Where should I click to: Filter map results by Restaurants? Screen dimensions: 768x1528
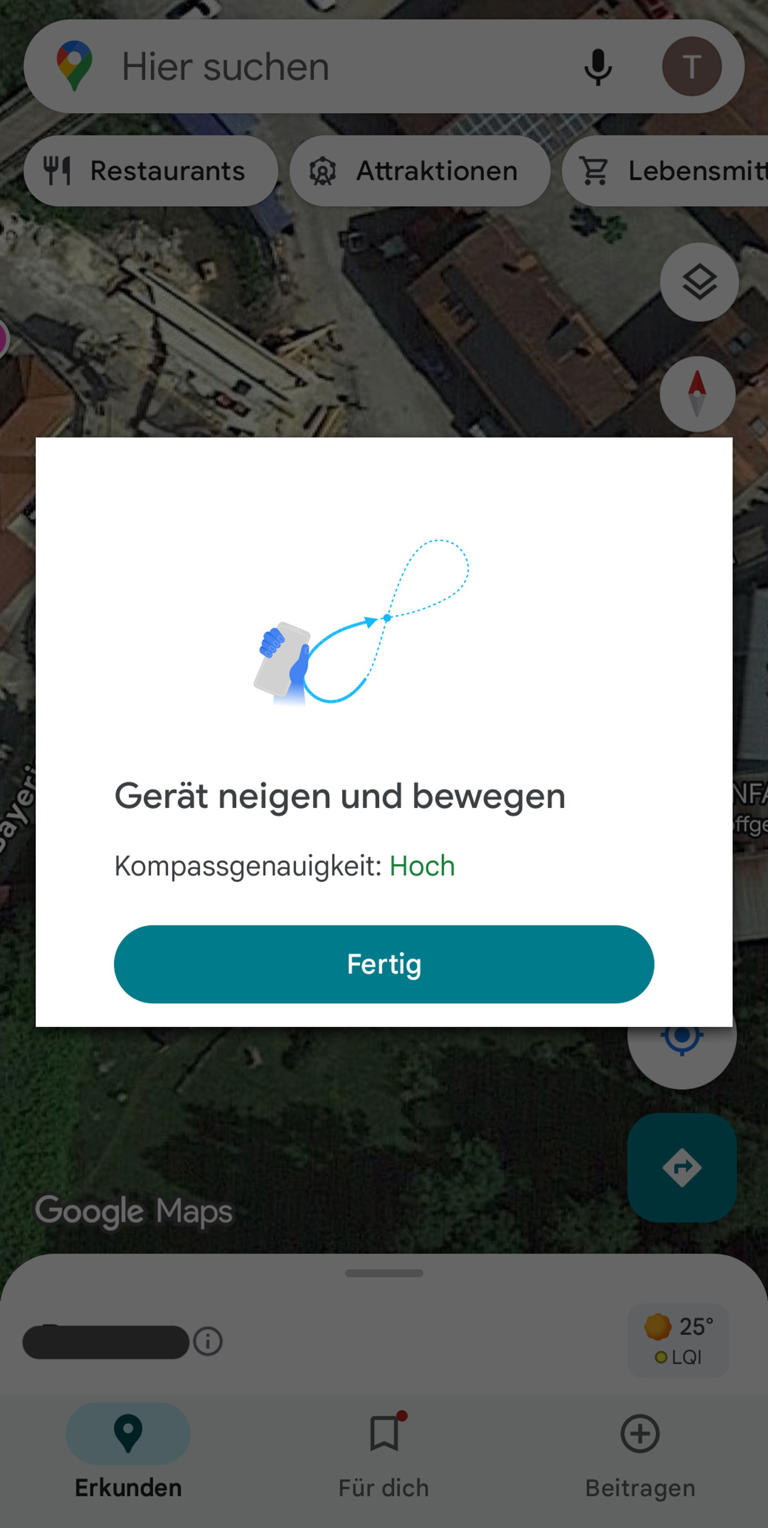(x=150, y=171)
